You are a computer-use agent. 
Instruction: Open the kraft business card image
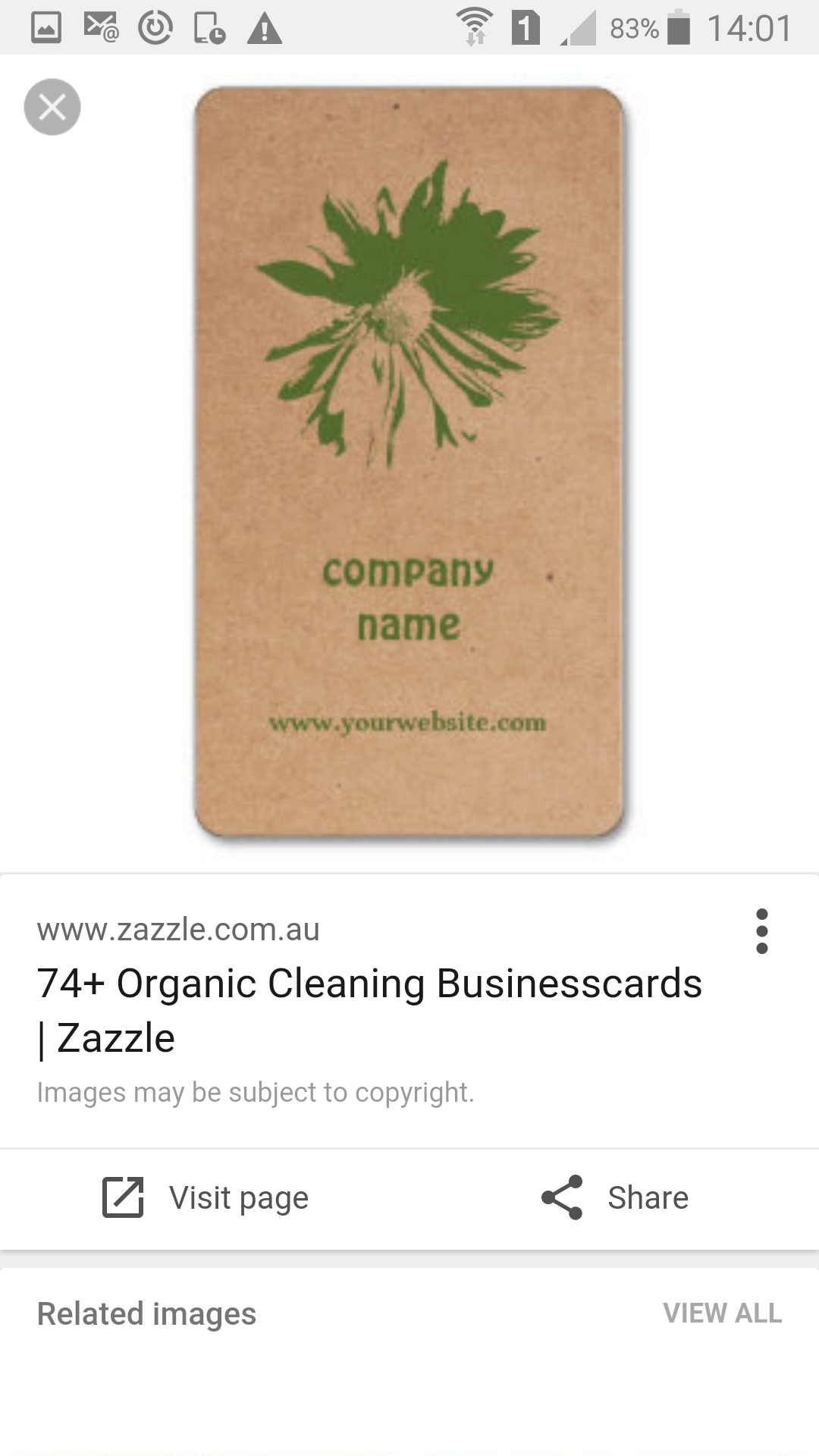tap(409, 463)
